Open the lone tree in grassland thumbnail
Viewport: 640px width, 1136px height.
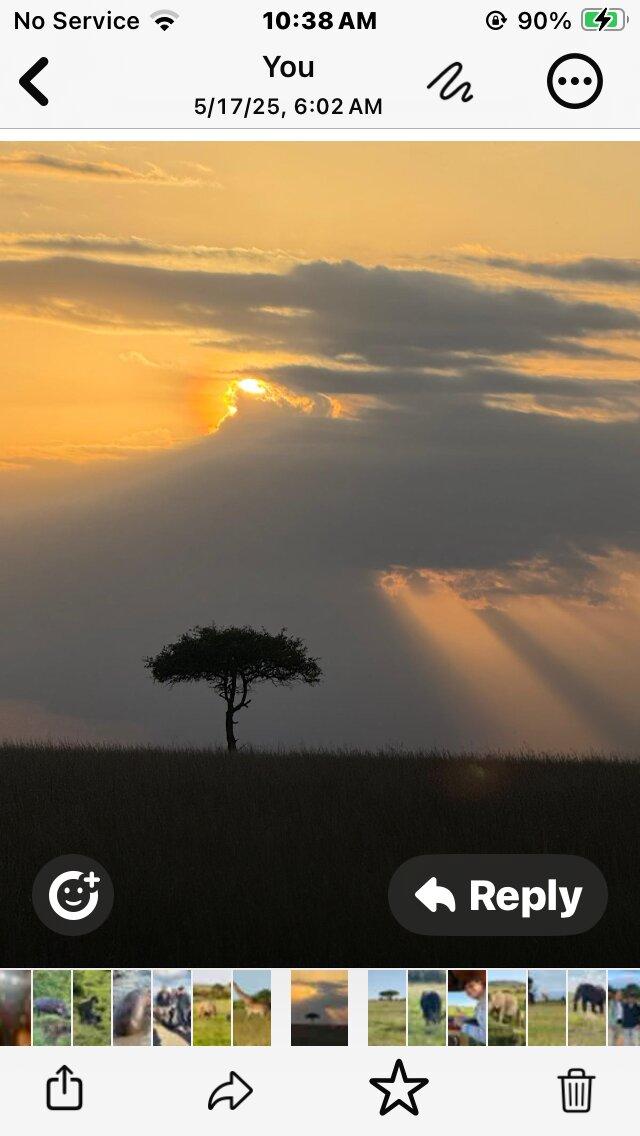(387, 1008)
